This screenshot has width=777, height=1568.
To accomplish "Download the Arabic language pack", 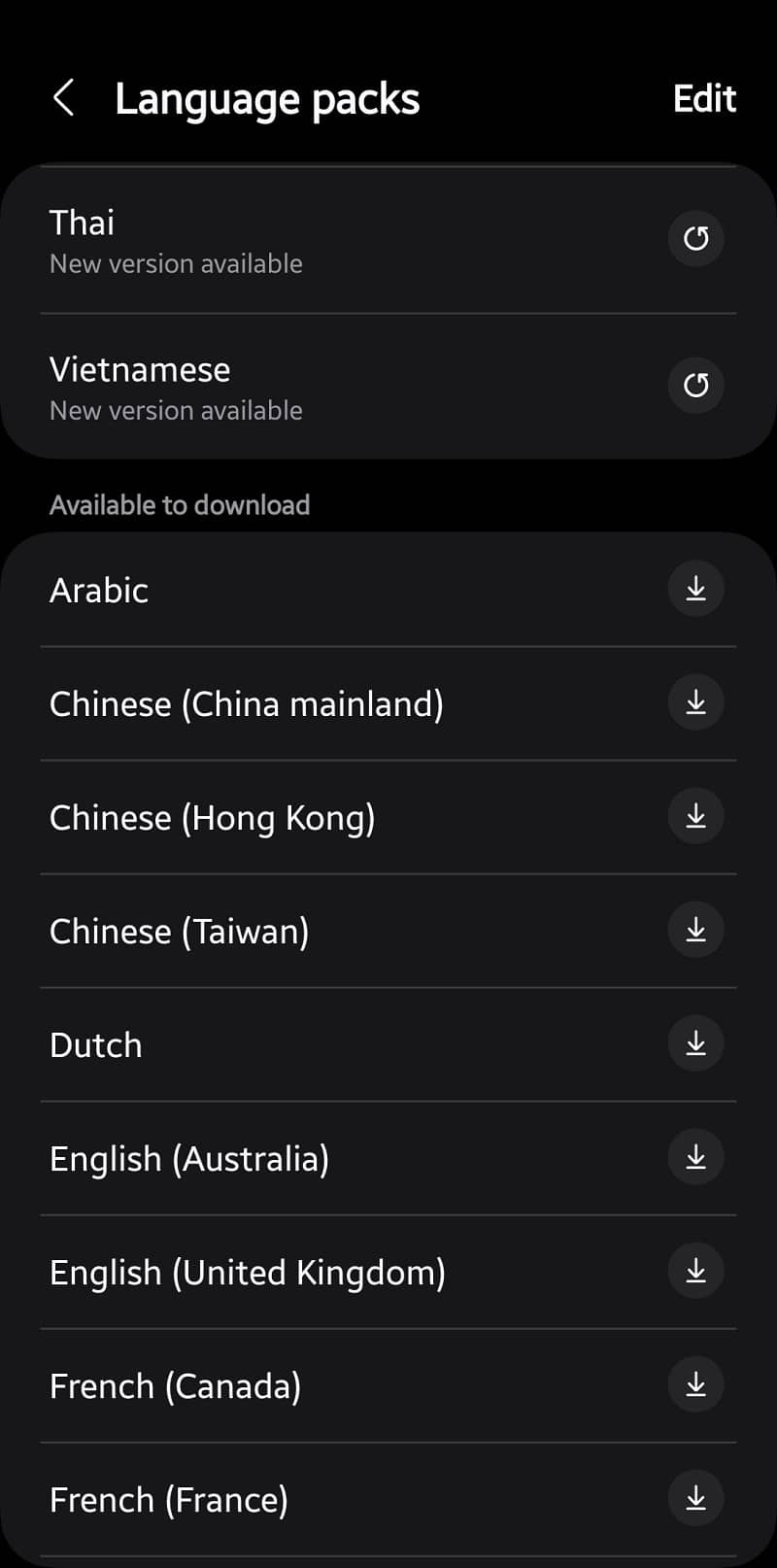I will tap(696, 589).
